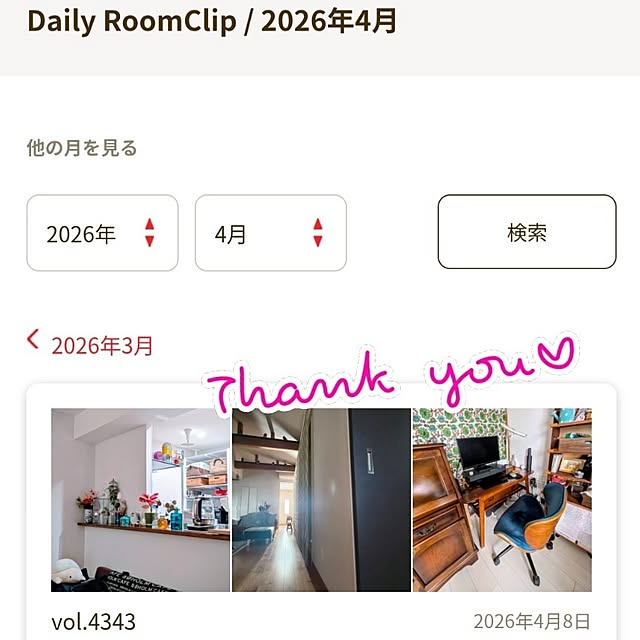640x640 pixels.
Task: Open the 2026年 year dropdown
Action: (x=102, y=233)
